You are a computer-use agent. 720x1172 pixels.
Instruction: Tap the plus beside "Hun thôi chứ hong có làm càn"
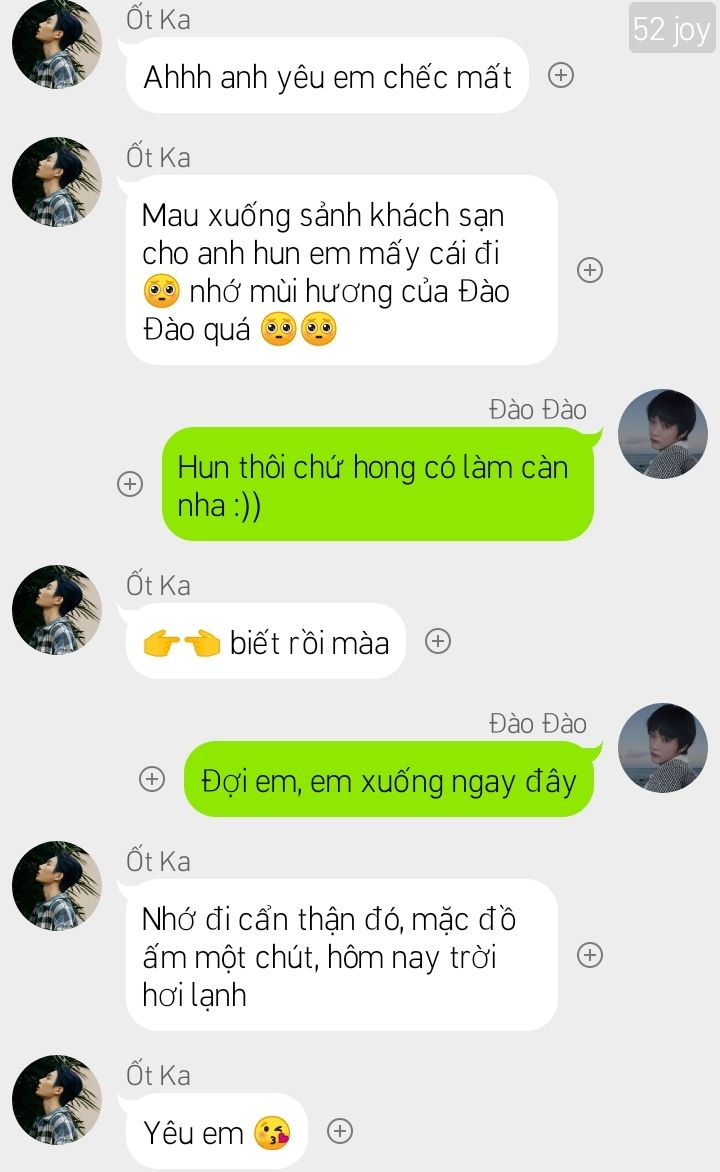pyautogui.click(x=130, y=484)
